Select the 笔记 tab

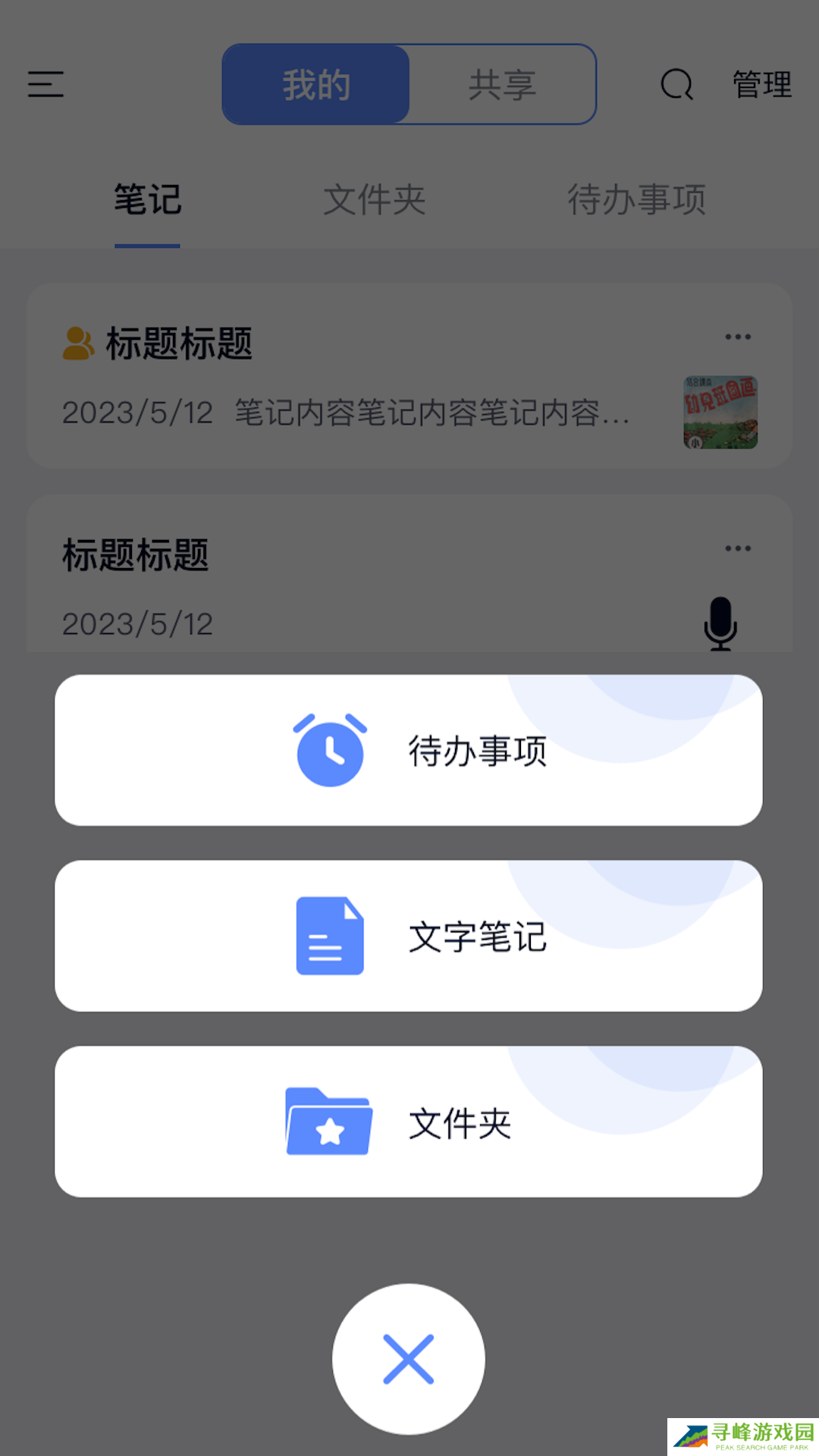pyautogui.click(x=147, y=200)
